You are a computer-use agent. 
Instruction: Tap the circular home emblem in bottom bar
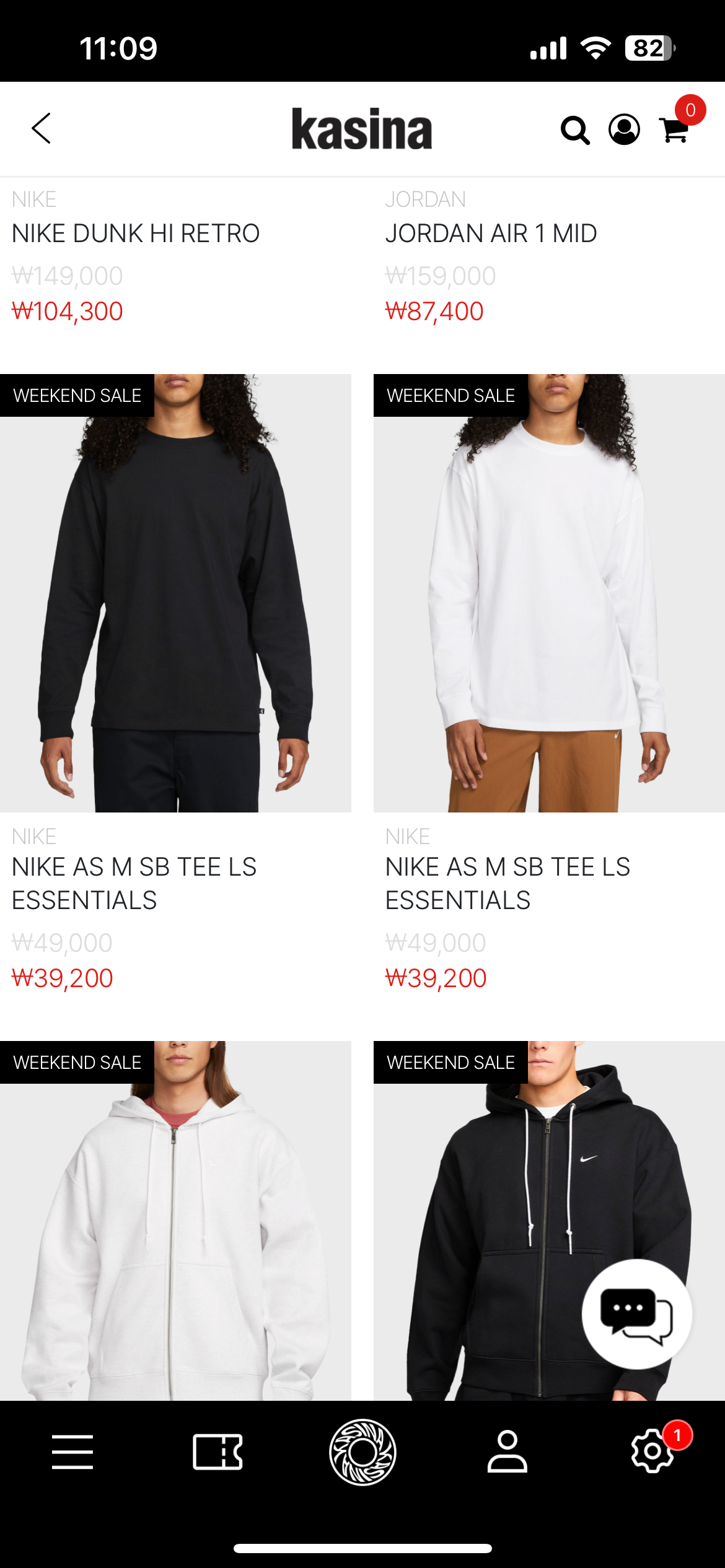click(x=362, y=1452)
